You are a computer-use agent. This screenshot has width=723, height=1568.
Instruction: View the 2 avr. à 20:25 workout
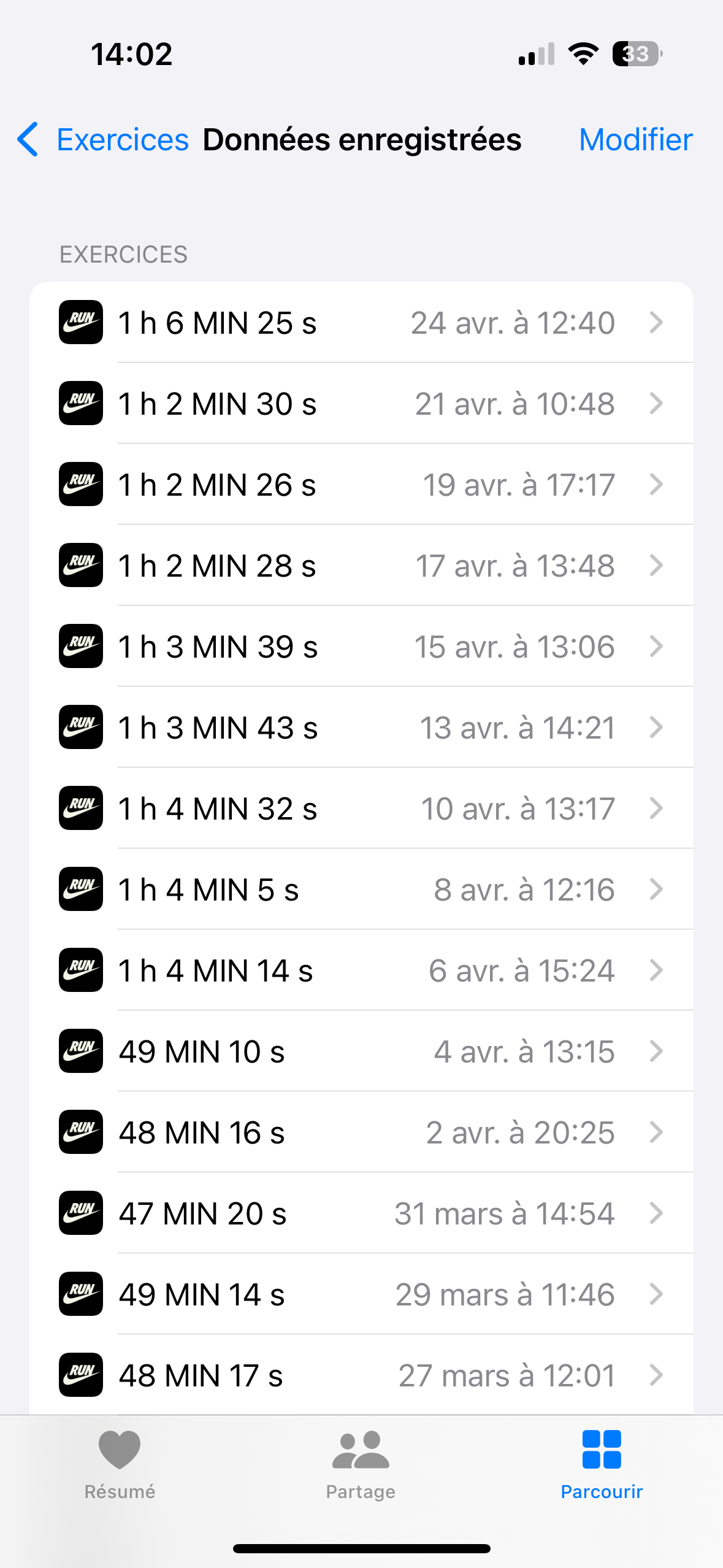tap(361, 1132)
